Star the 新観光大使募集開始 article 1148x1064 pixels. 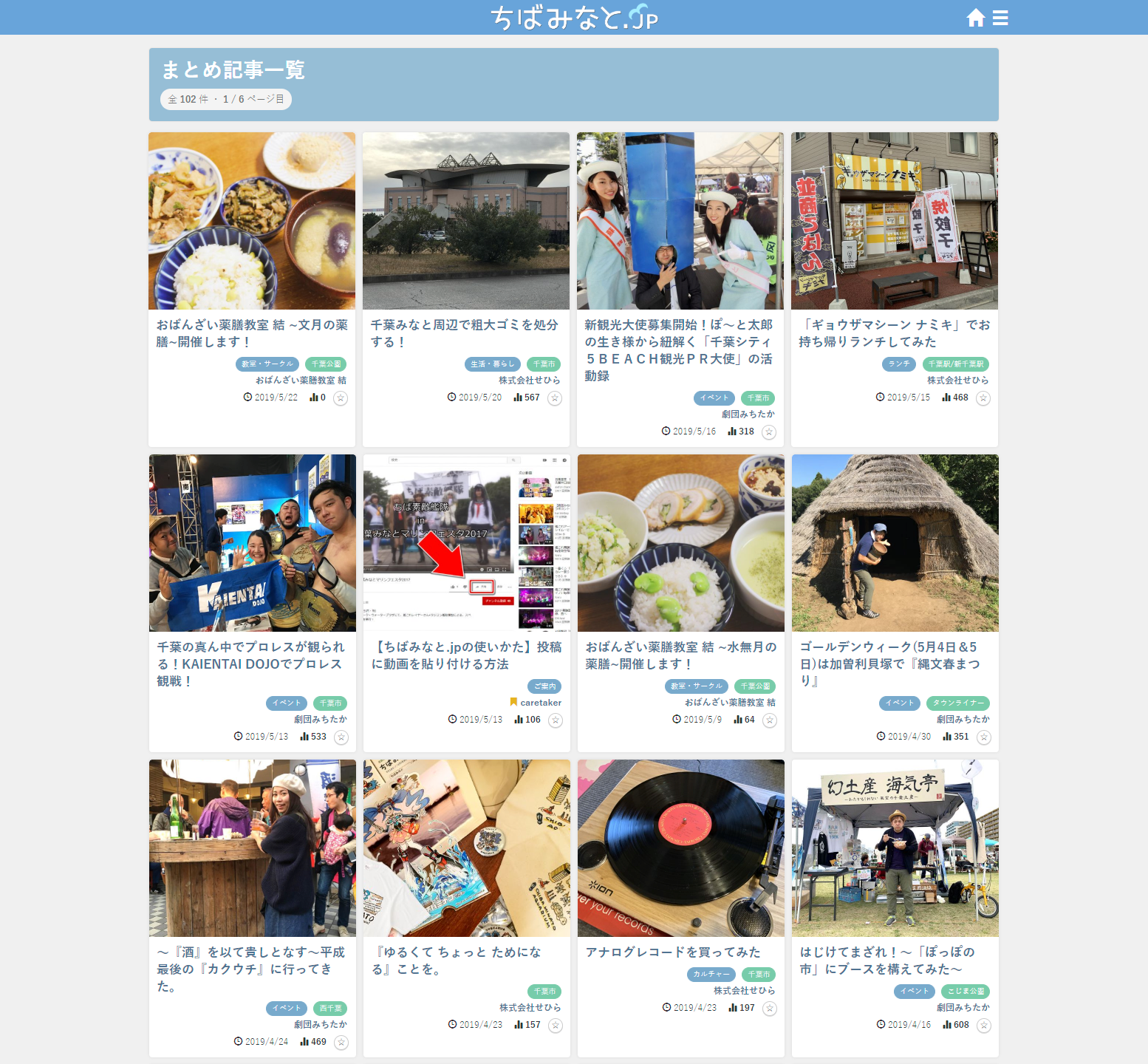[x=769, y=432]
